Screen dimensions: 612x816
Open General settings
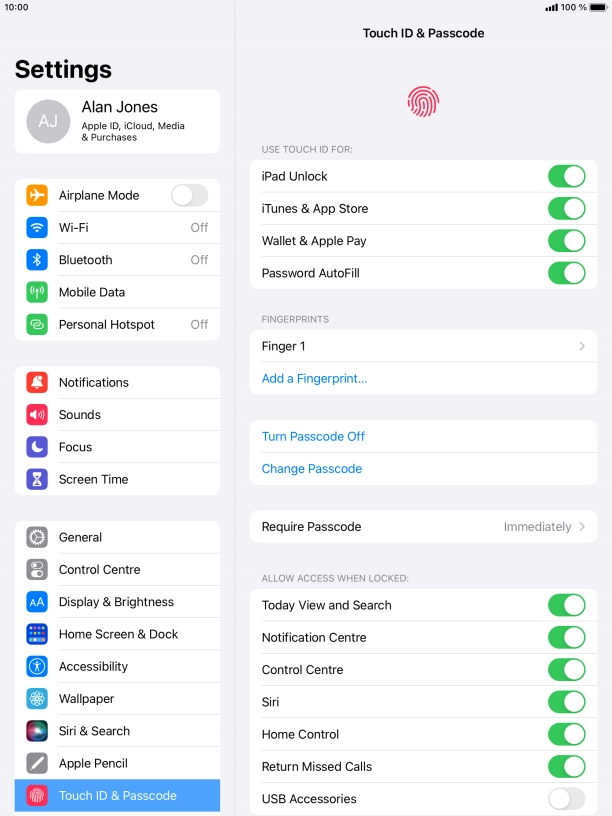coord(117,537)
